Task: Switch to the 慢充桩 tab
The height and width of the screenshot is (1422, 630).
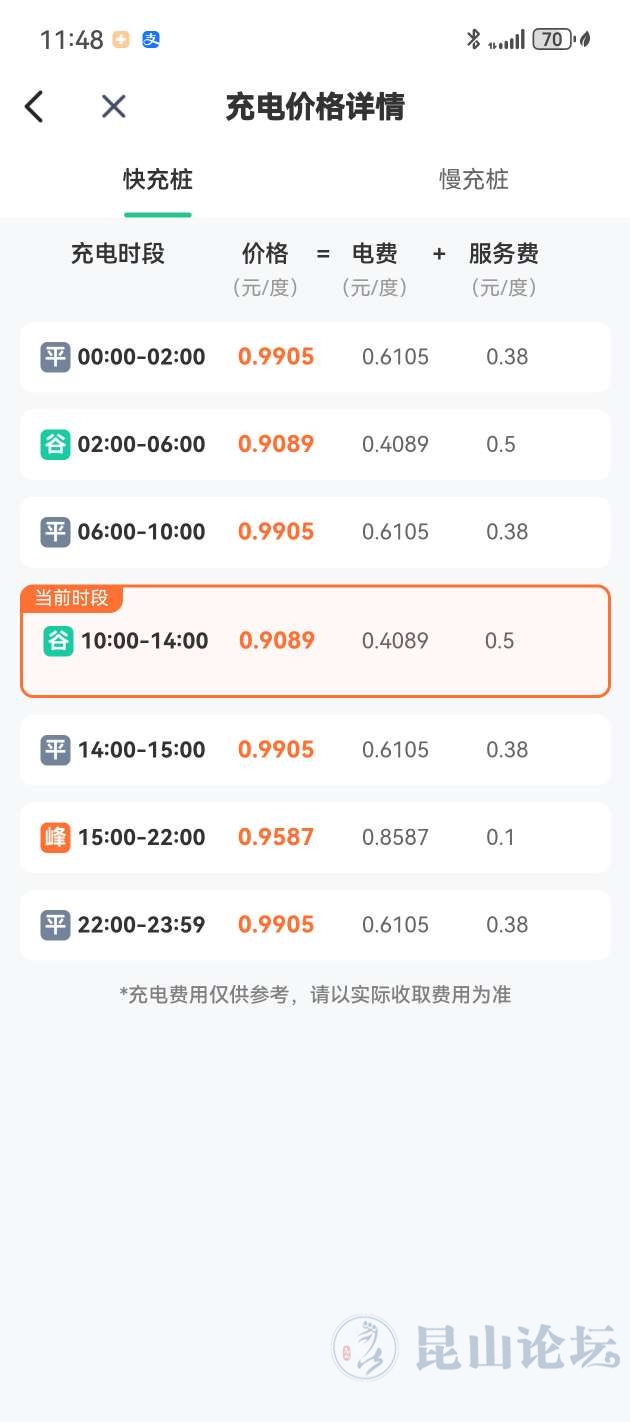Action: [473, 180]
